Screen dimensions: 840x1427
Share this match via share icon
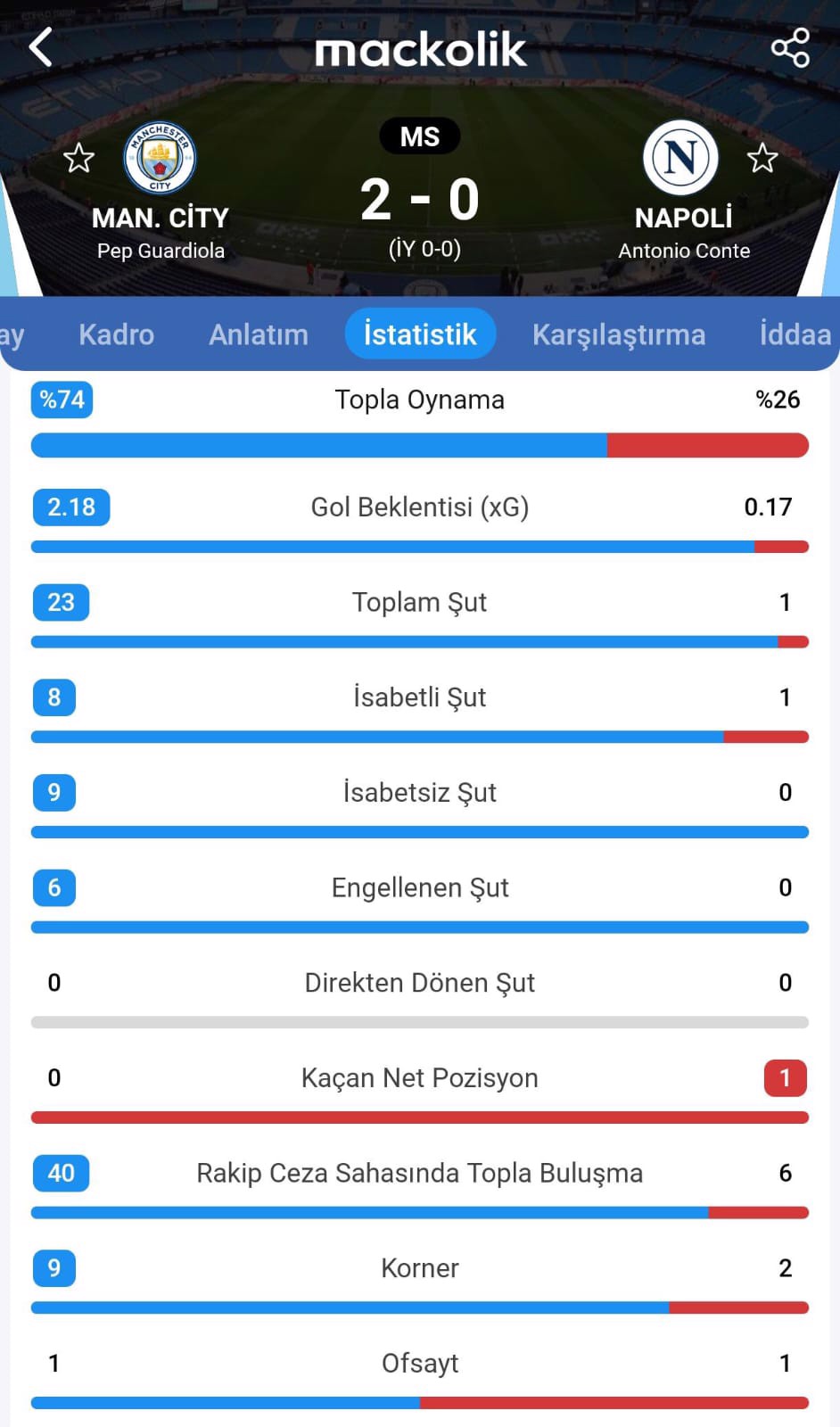tap(790, 47)
